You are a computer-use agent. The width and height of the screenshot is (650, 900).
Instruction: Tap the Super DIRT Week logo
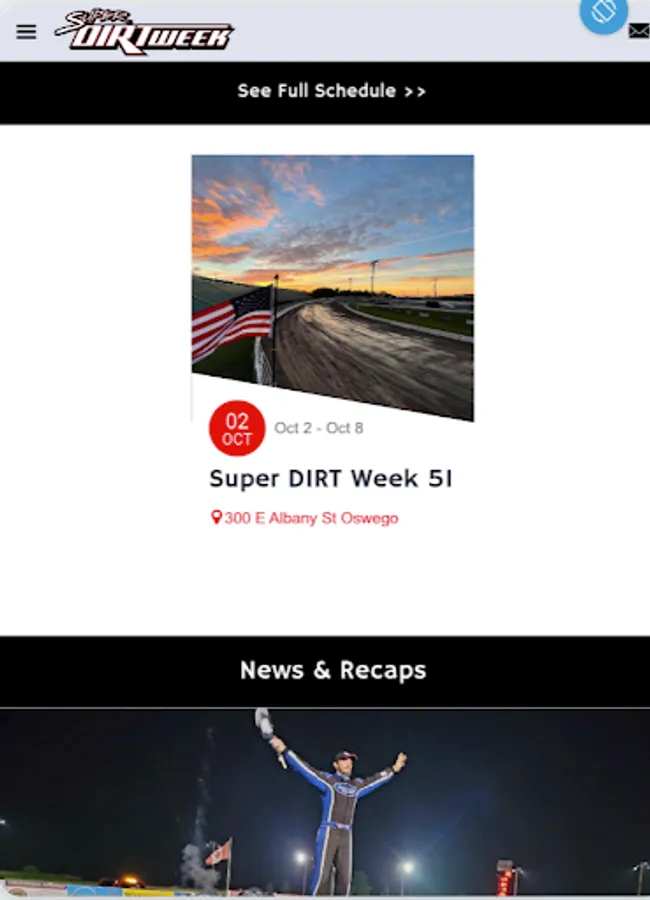tap(144, 32)
